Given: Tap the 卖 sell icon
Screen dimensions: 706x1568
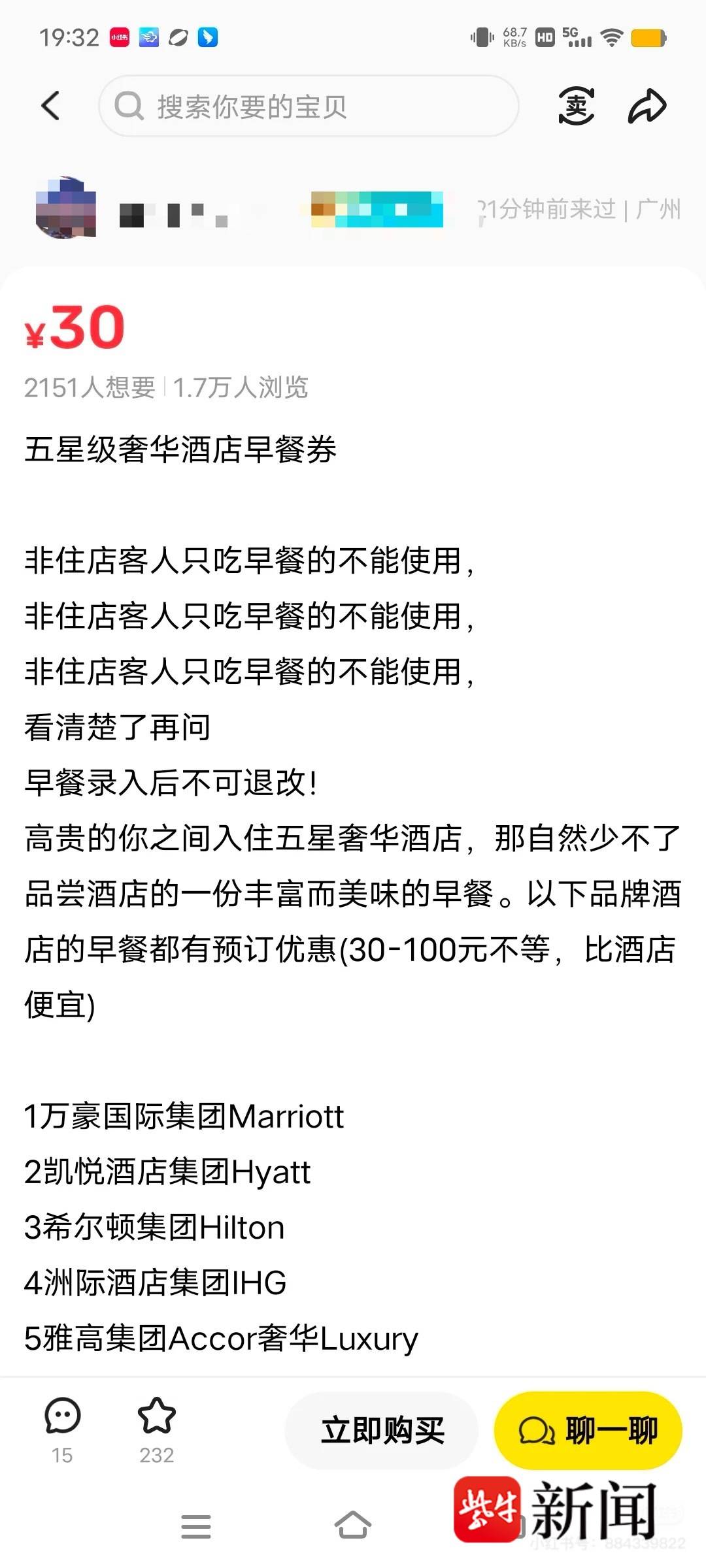Looking at the screenshot, I should pos(577,106).
